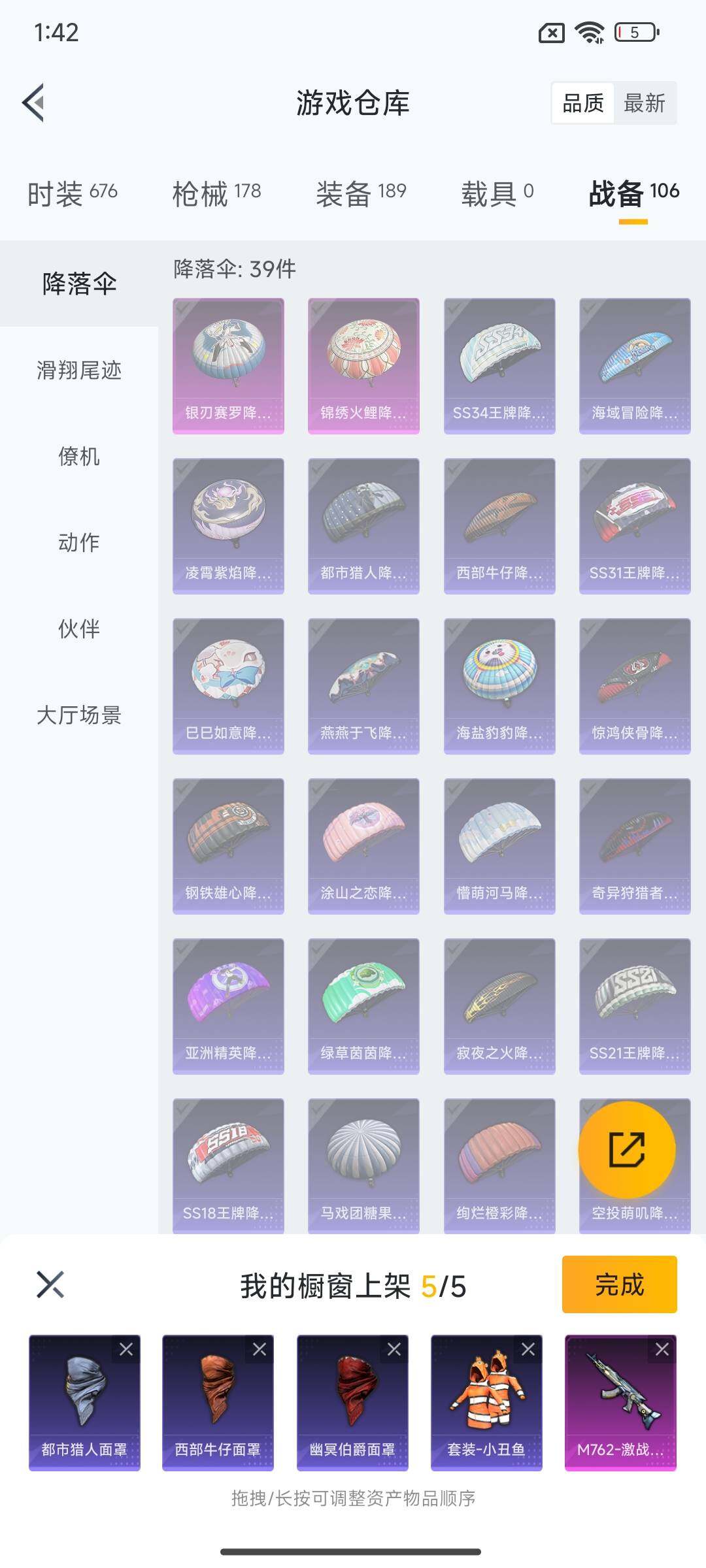The width and height of the screenshot is (706, 1568).
Task: Remove 套装-小丑鱼 from the showcase
Action: 528,1349
